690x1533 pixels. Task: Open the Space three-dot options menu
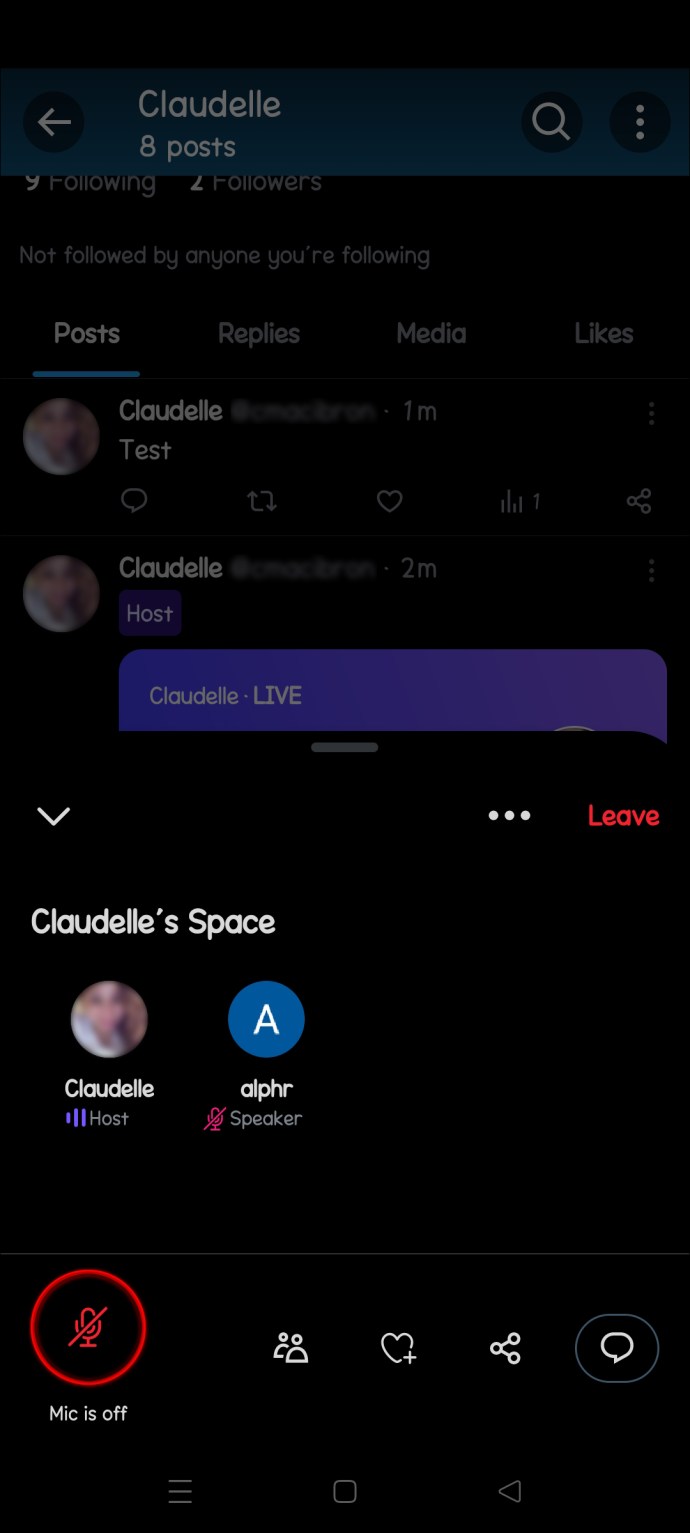tap(509, 816)
